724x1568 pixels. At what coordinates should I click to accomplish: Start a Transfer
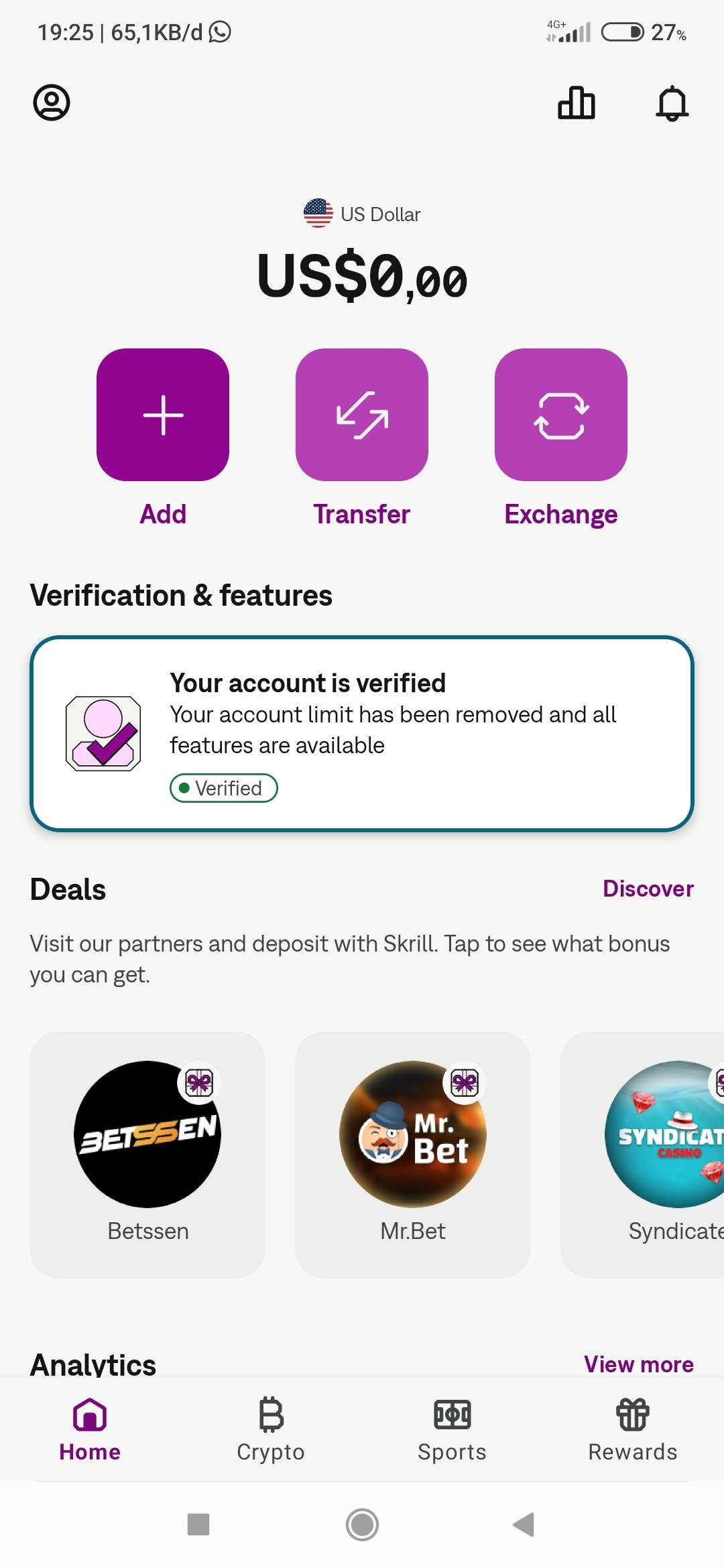tap(362, 415)
